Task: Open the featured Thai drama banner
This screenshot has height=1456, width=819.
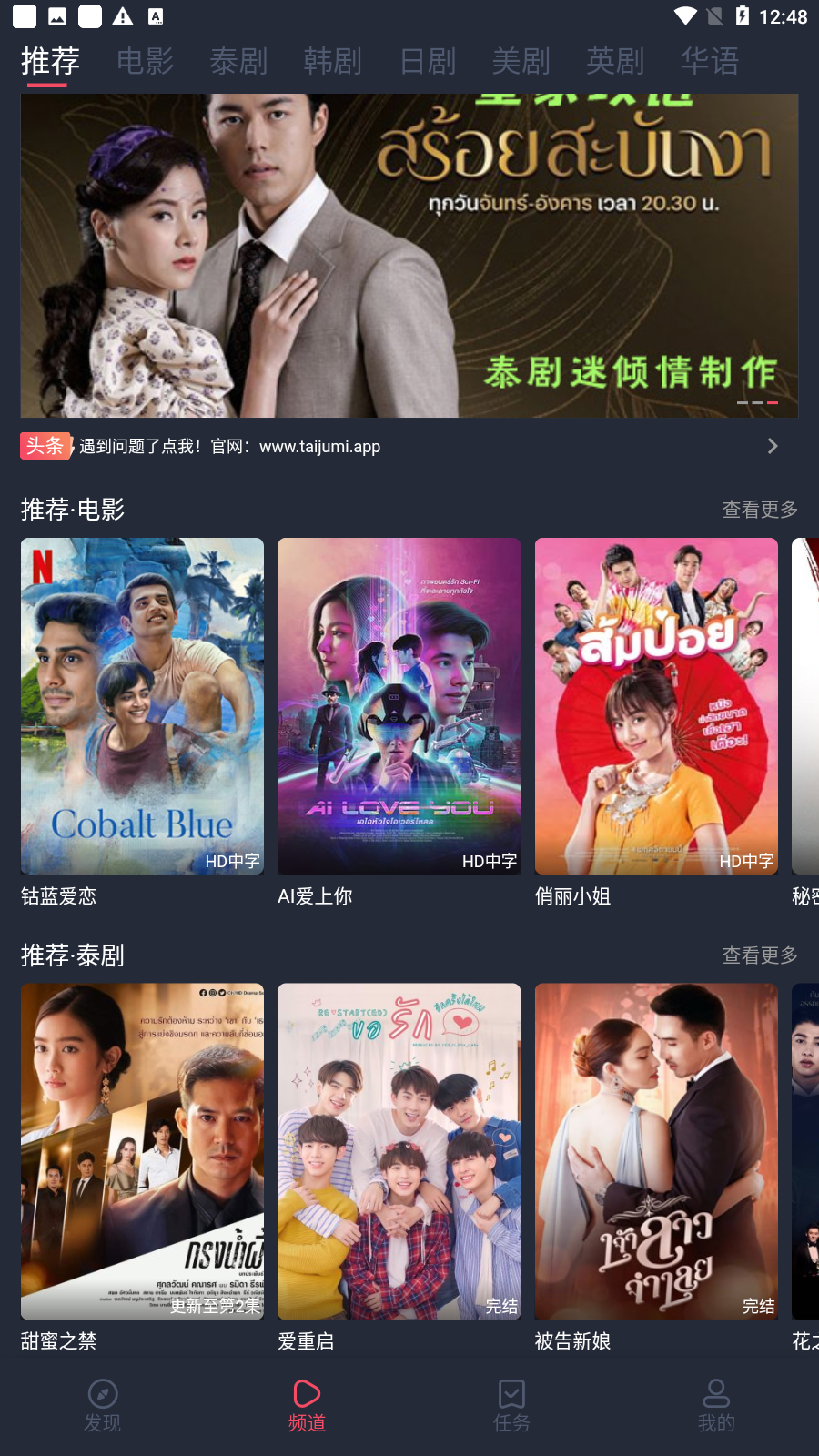Action: click(x=409, y=255)
